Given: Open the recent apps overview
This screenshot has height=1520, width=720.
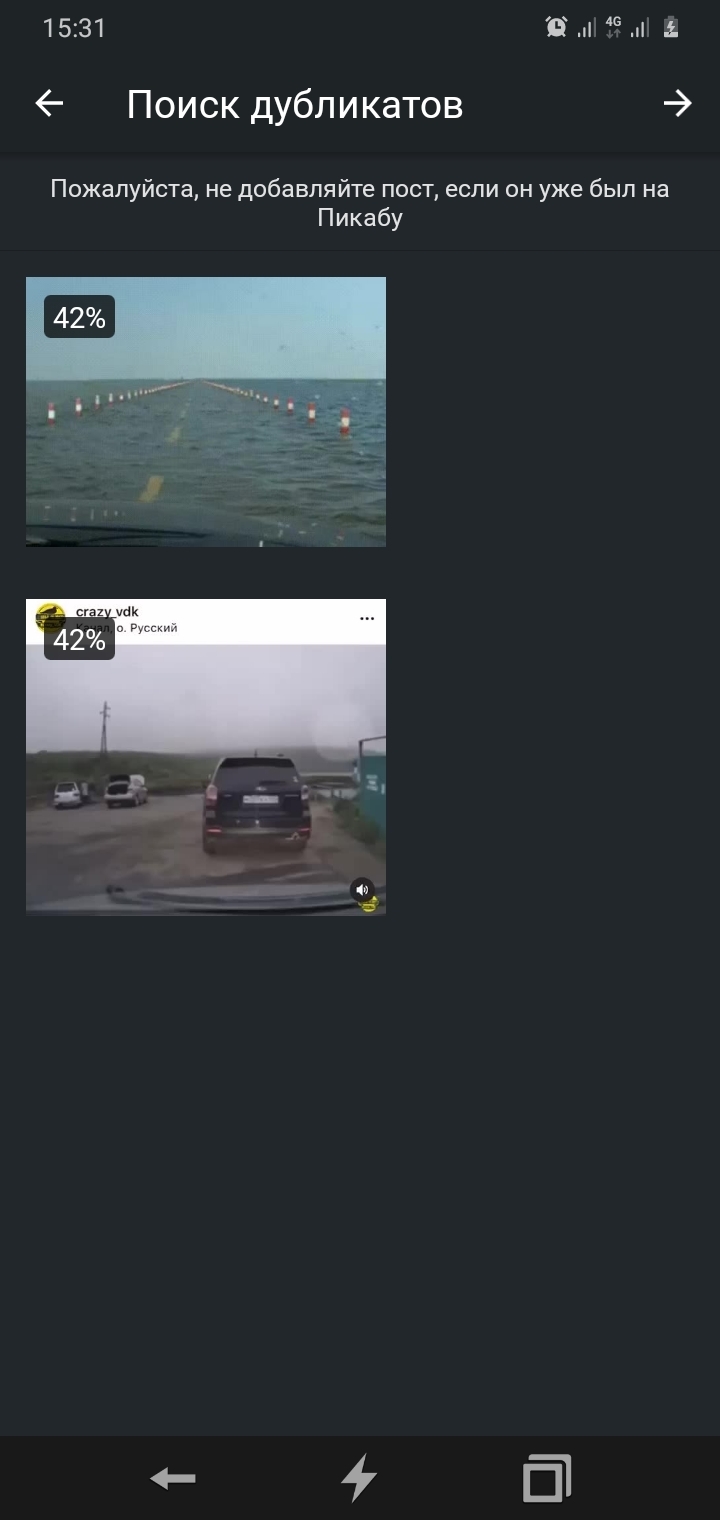Looking at the screenshot, I should (x=547, y=1479).
